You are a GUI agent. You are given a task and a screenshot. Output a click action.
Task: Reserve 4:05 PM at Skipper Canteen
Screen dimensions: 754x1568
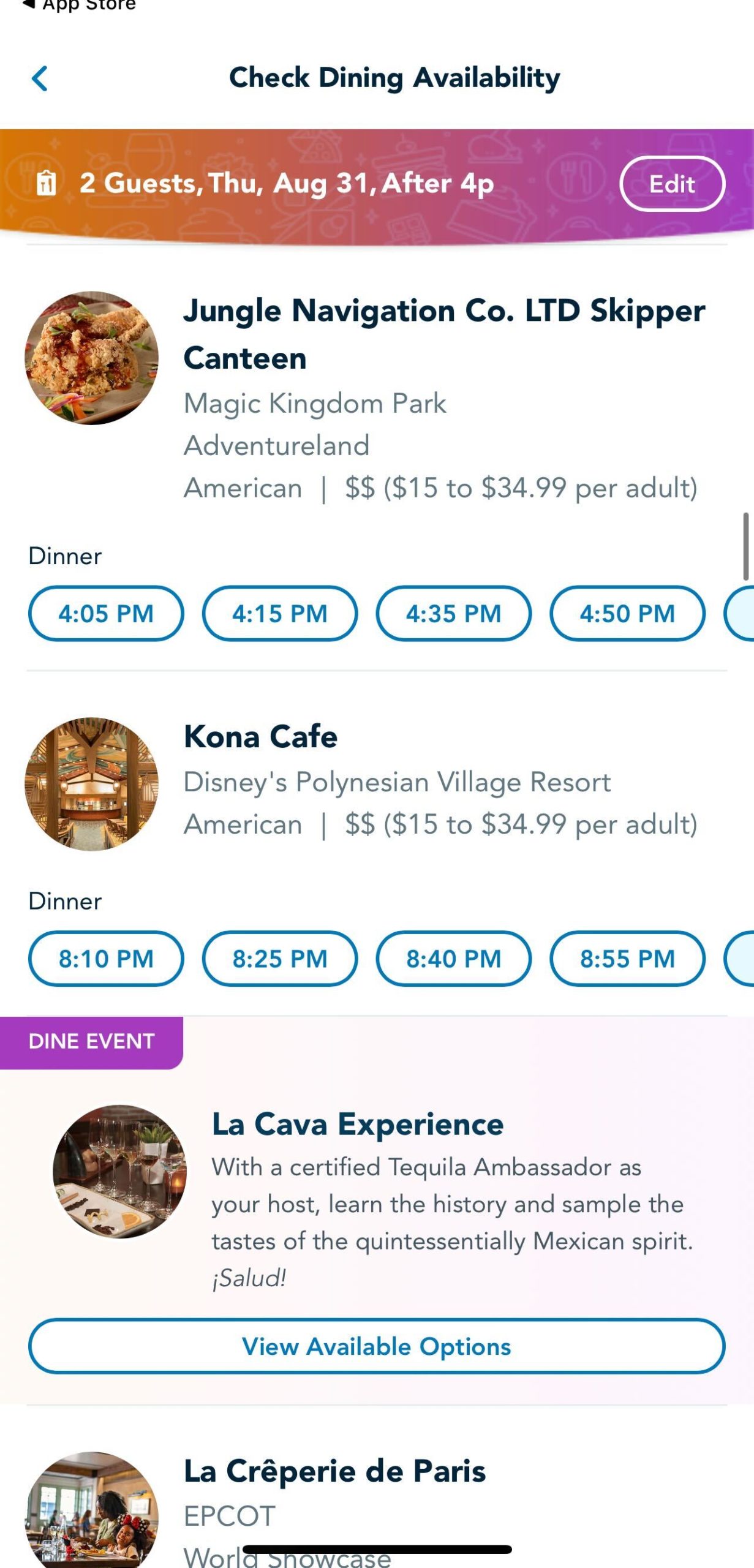point(105,613)
